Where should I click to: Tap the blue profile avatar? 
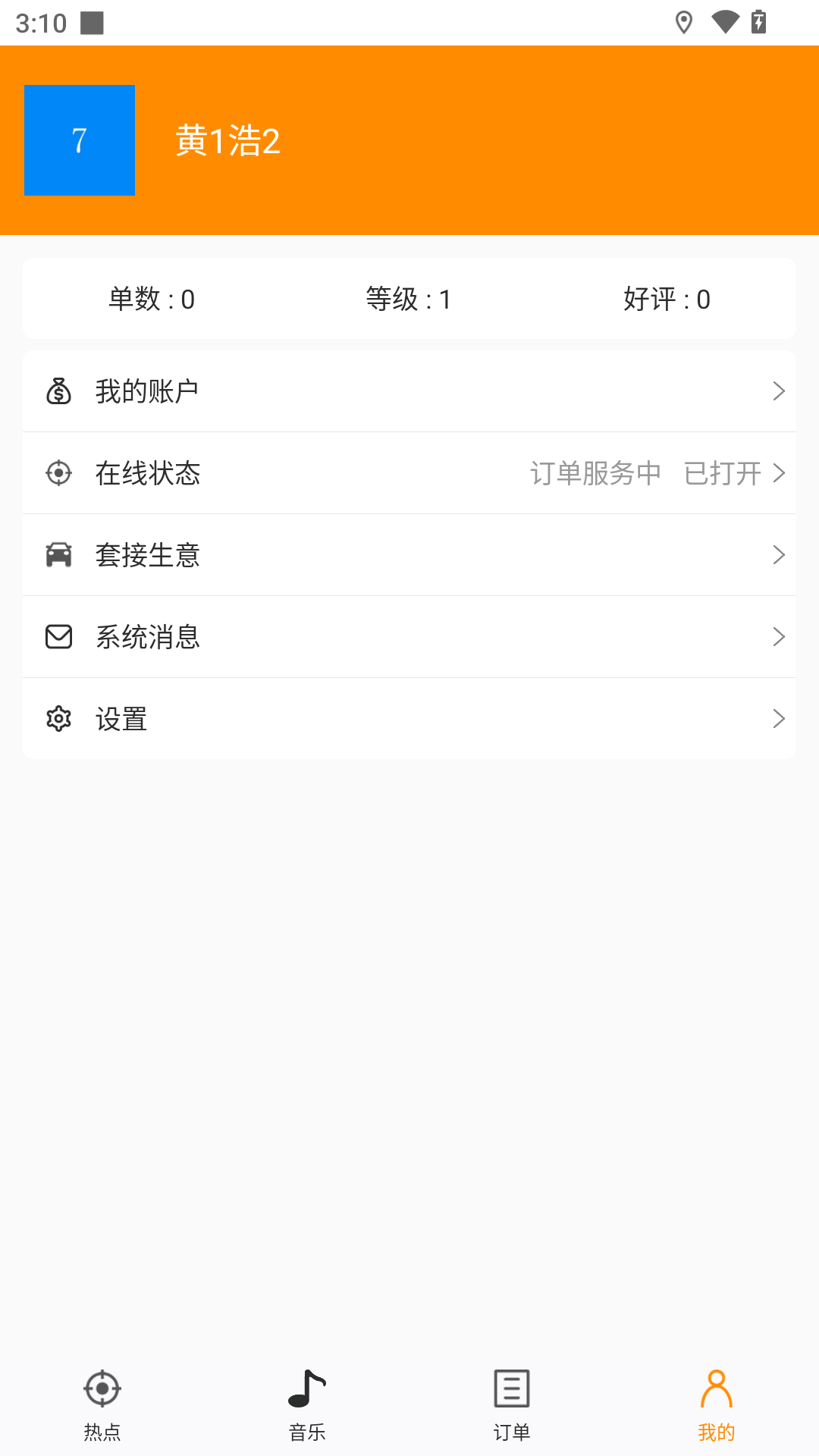[80, 140]
